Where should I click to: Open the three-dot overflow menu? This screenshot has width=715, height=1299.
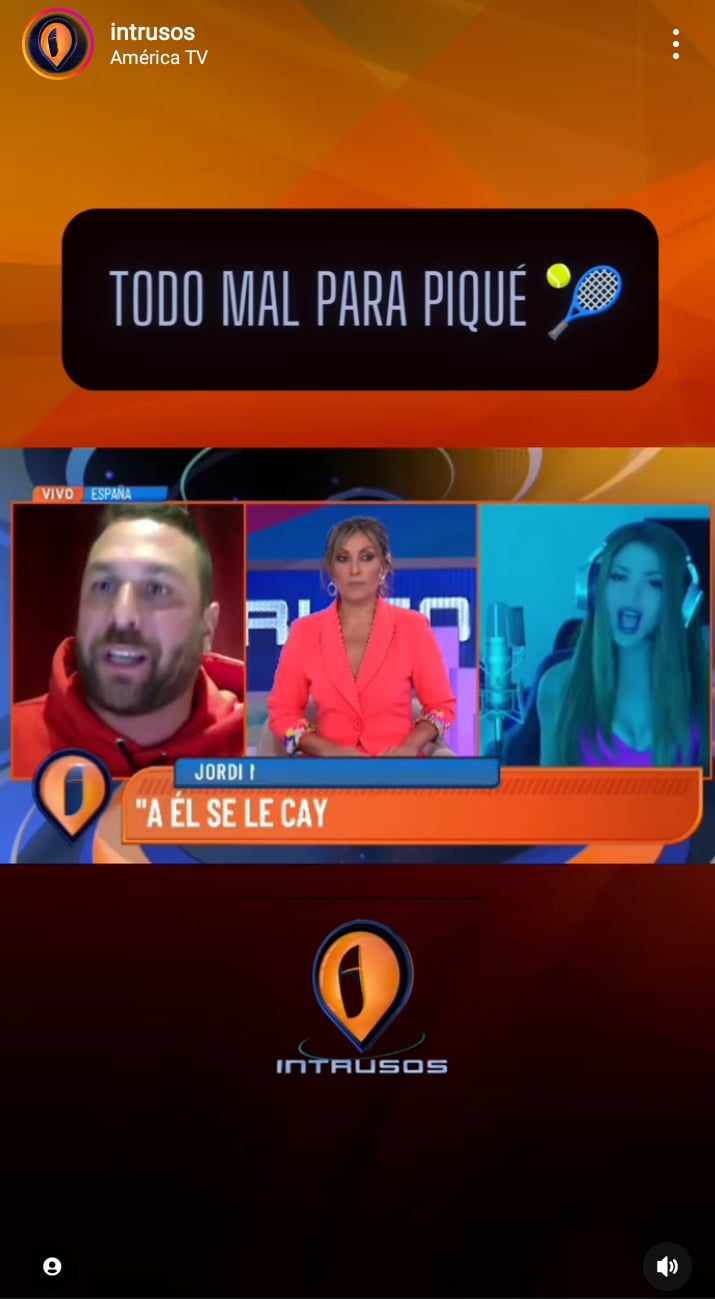[676, 44]
